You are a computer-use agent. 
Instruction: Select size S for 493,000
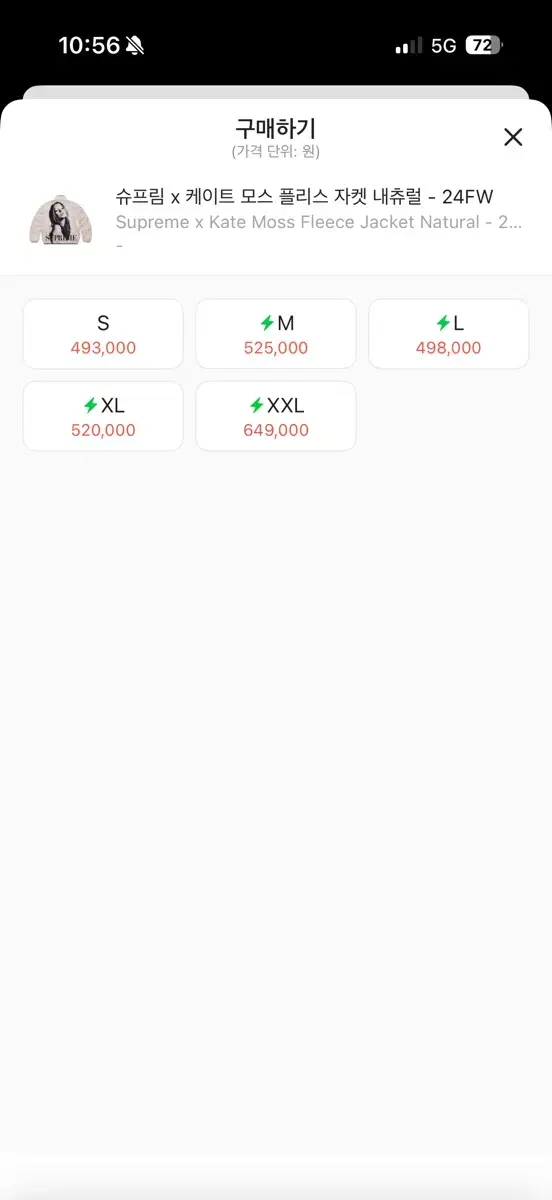pyautogui.click(x=103, y=334)
